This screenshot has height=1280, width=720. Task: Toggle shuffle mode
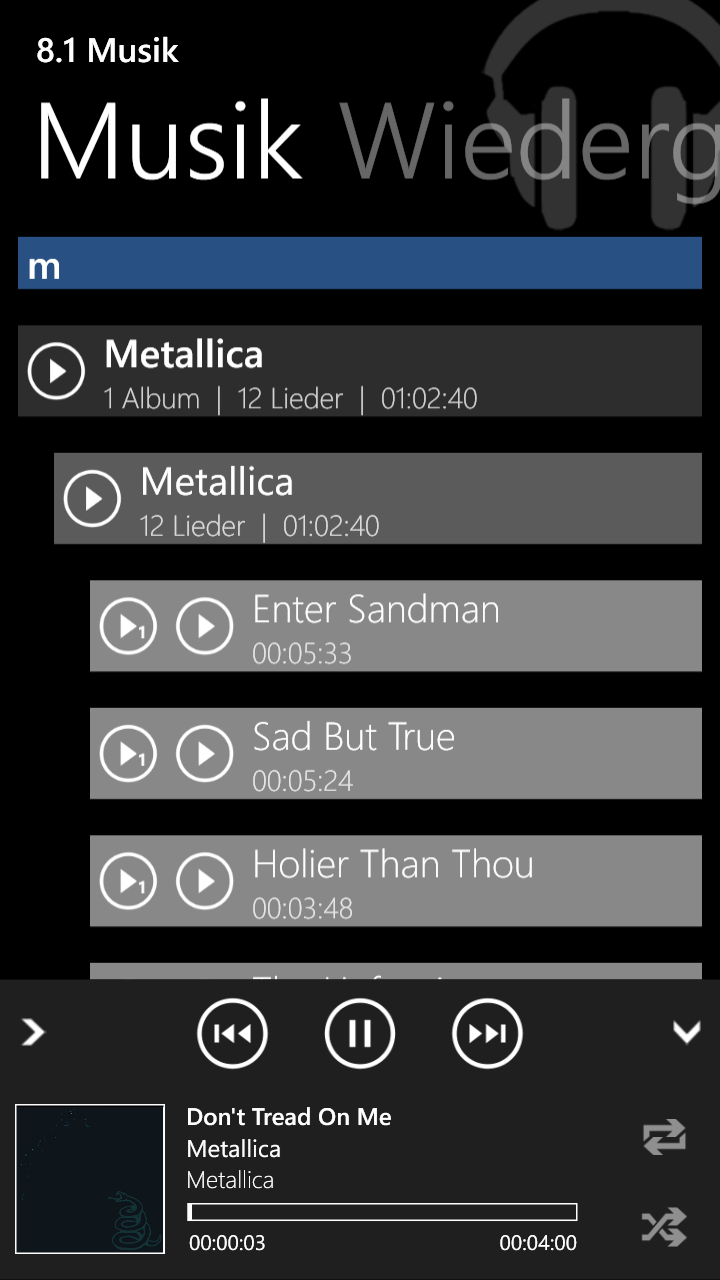[664, 1226]
